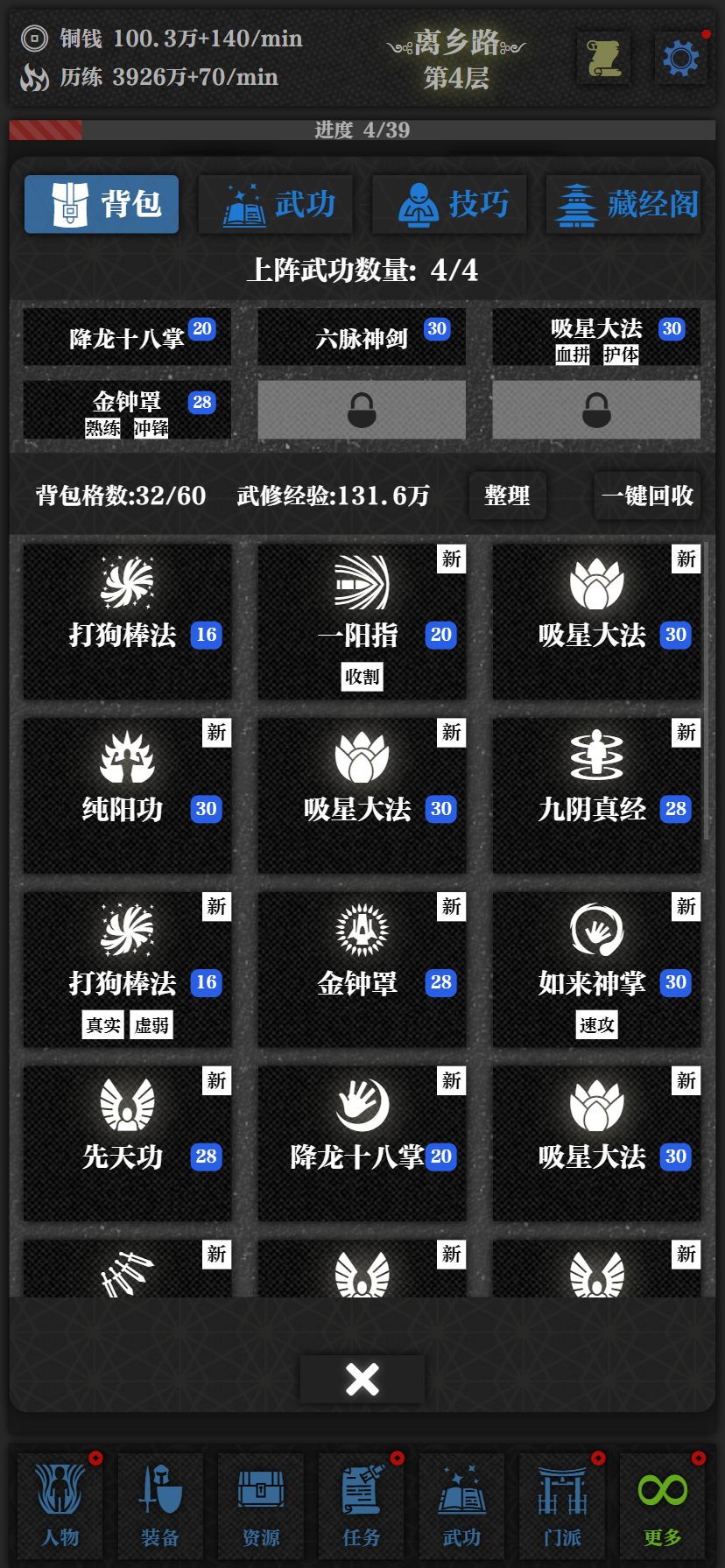725x1568 pixels.
Task: Select the equipped 降龙十八掌 slot
Action: pos(127,337)
